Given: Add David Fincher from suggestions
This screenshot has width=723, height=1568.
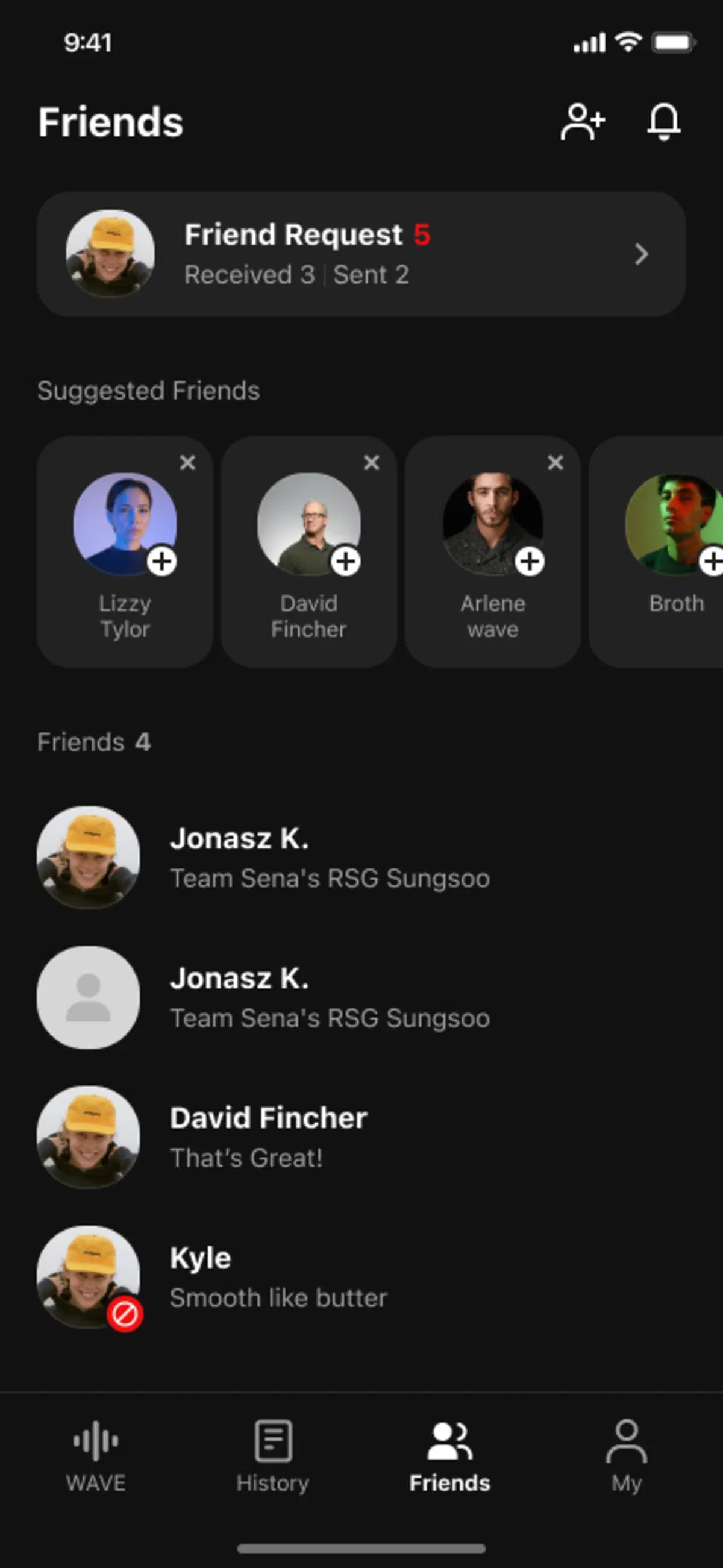Looking at the screenshot, I should tap(346, 561).
